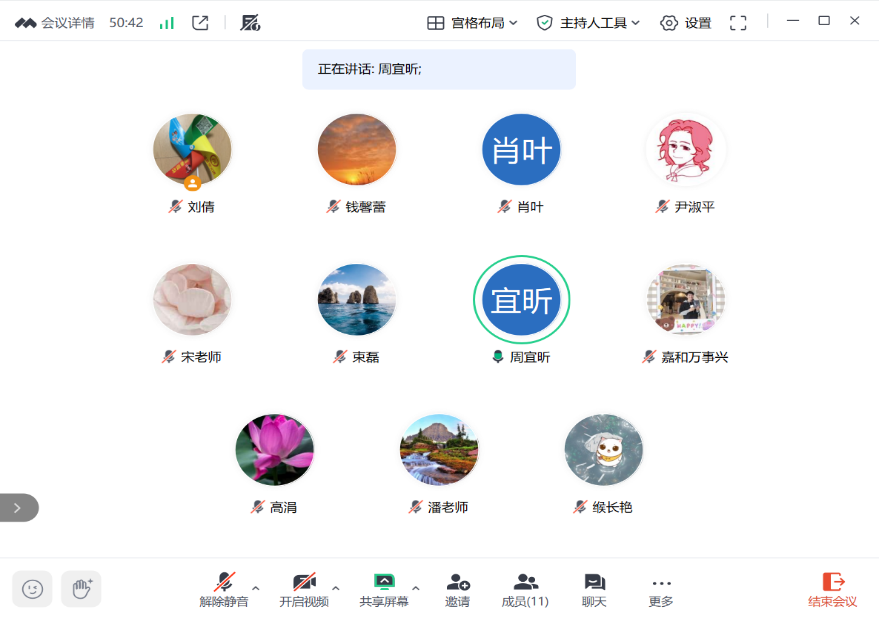The height and width of the screenshot is (619, 879).
Task: Enter full screen mode
Action: 738,22
